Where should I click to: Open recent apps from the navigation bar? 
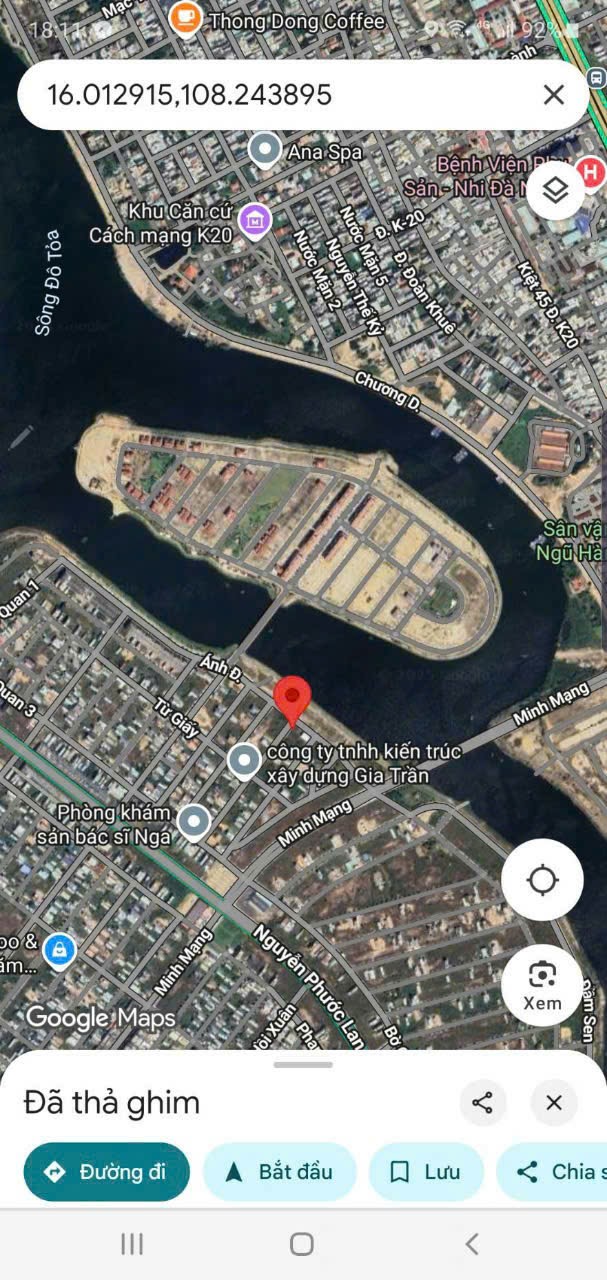(132, 1244)
